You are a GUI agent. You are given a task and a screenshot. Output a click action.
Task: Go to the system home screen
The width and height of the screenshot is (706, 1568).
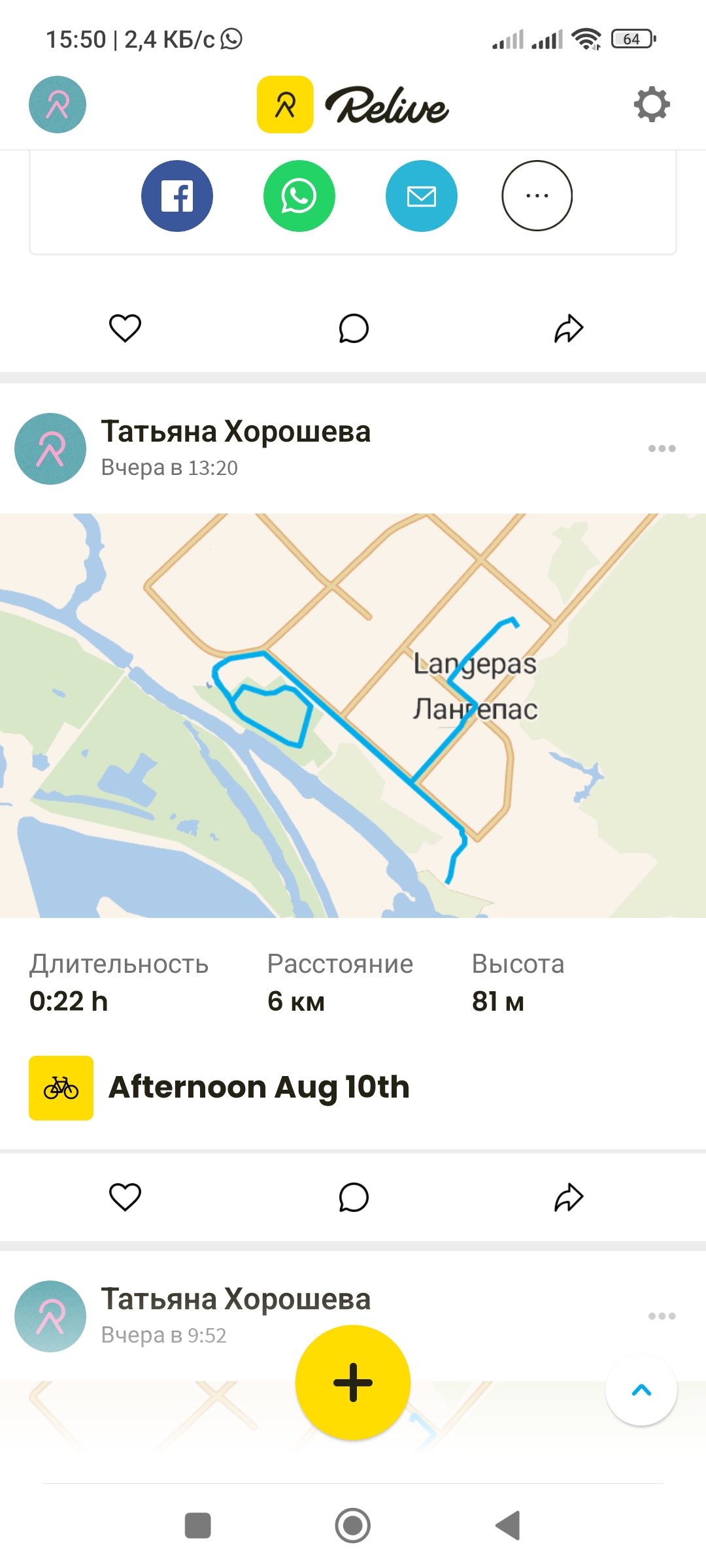pos(353,1526)
